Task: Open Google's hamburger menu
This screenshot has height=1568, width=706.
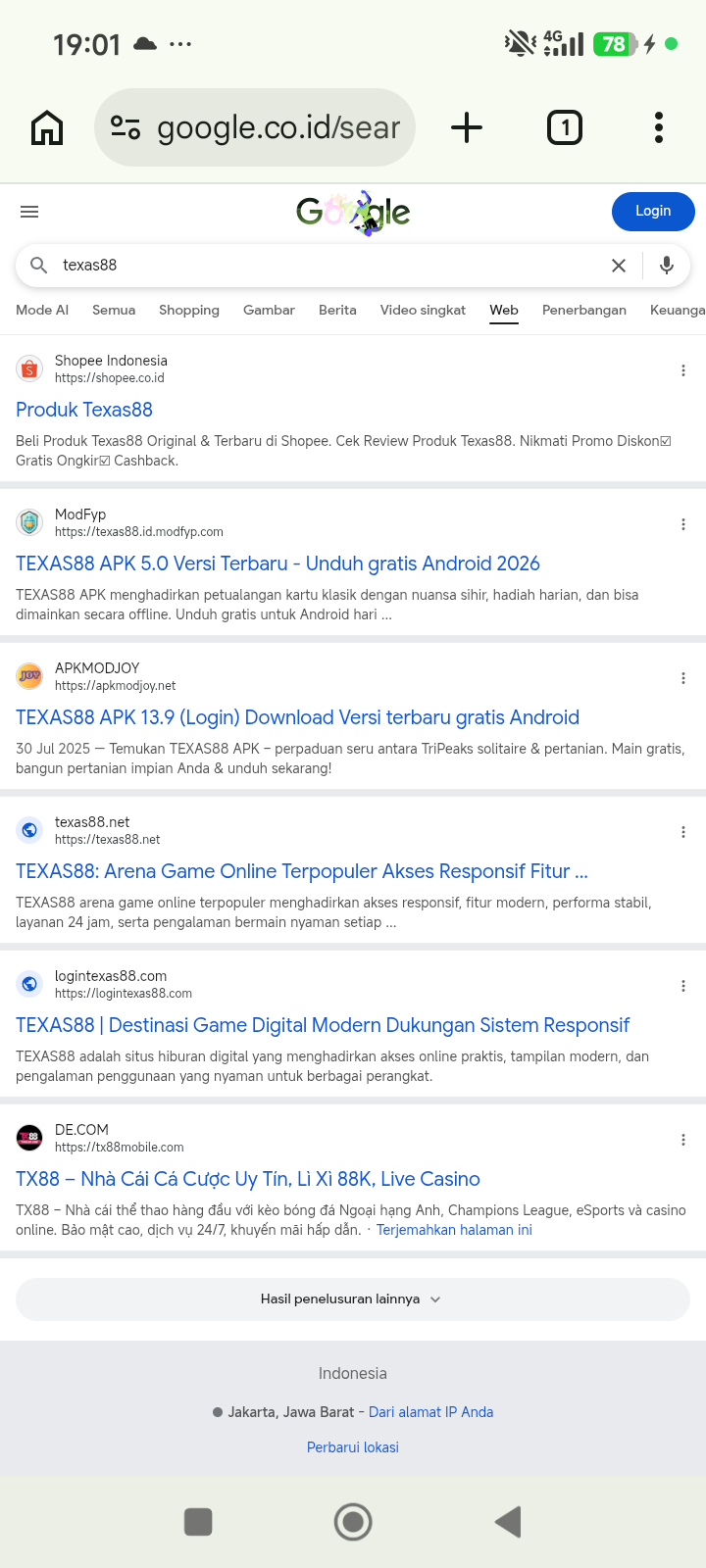Action: (x=29, y=212)
